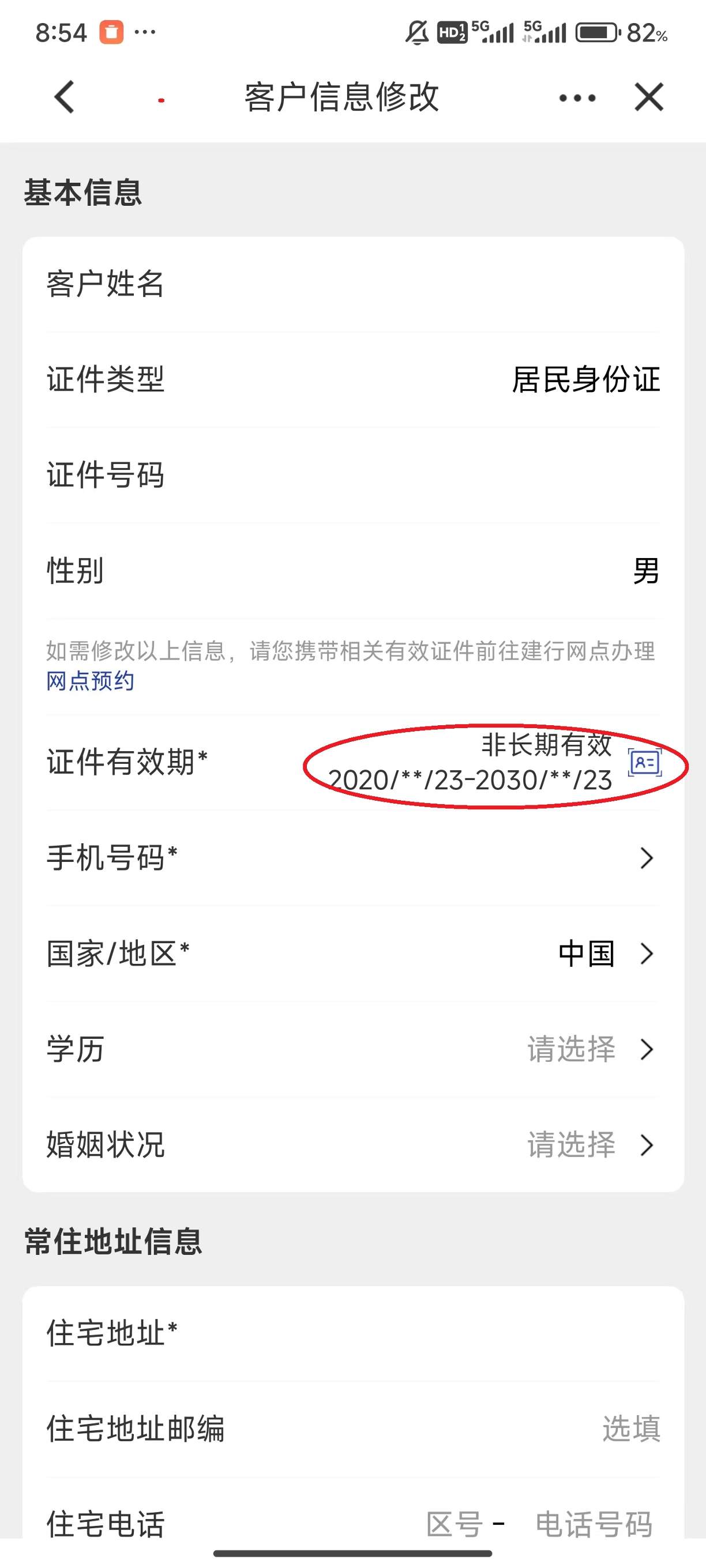Open the 网点预约 link

point(90,680)
